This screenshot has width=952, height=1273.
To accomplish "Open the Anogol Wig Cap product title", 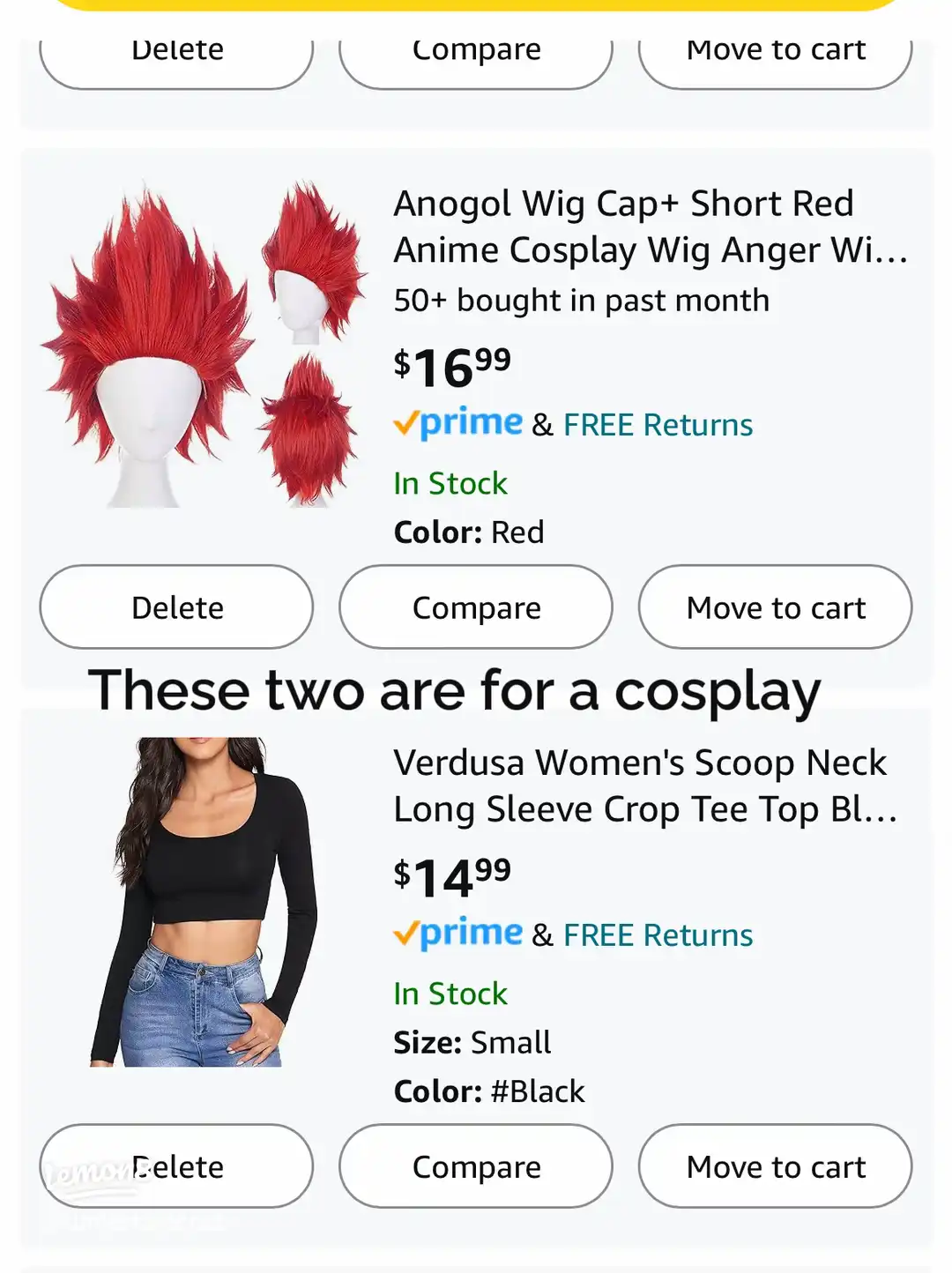I will click(650, 227).
